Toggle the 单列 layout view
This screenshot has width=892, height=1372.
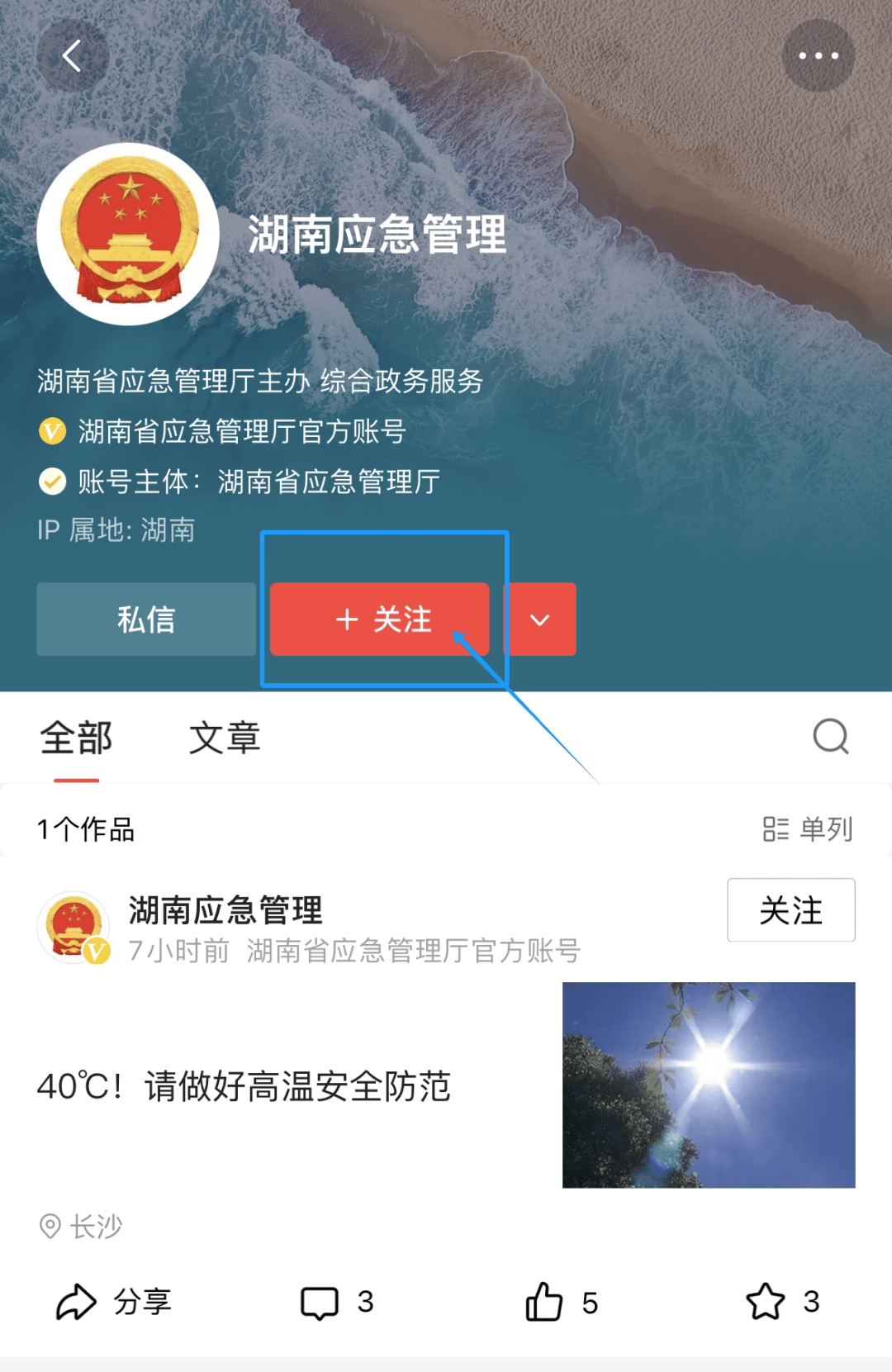click(808, 828)
